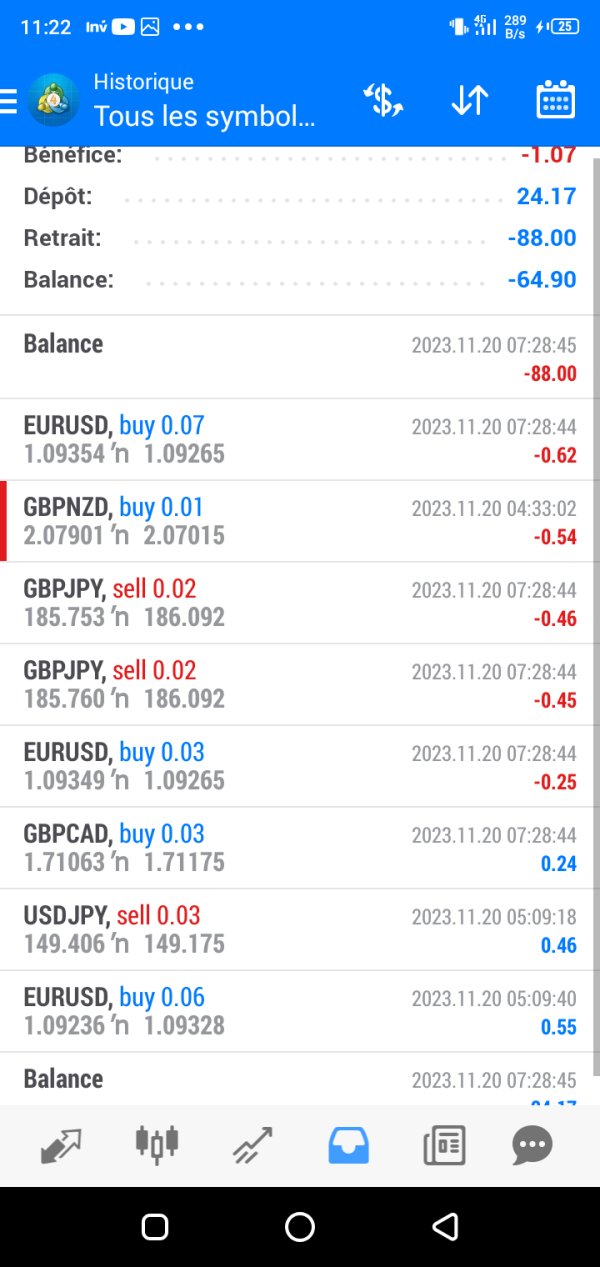Open the GBPNZD buy 0.01 trade
Viewport: 600px width, 1267px height.
300,522
